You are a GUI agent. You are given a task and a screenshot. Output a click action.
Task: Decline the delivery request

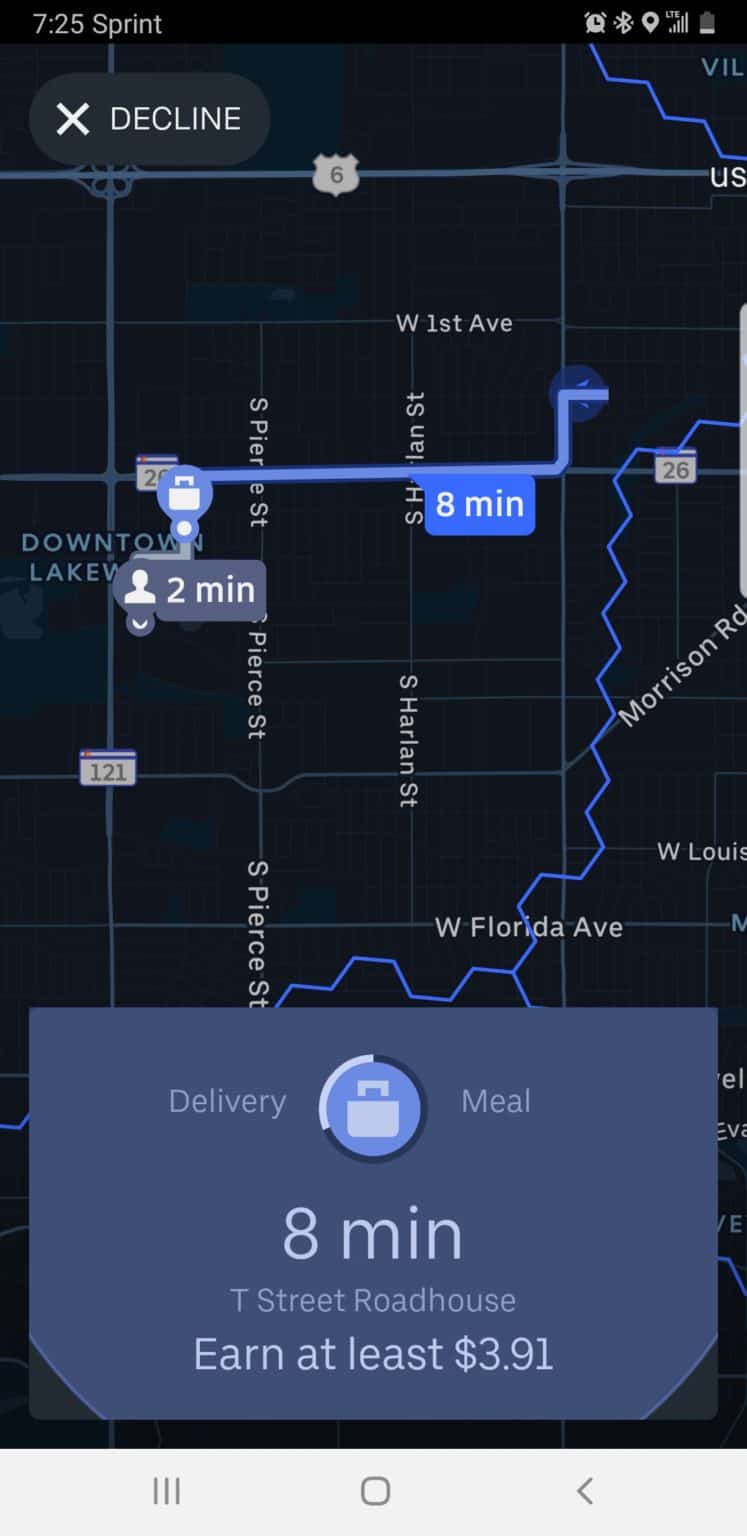[x=148, y=118]
